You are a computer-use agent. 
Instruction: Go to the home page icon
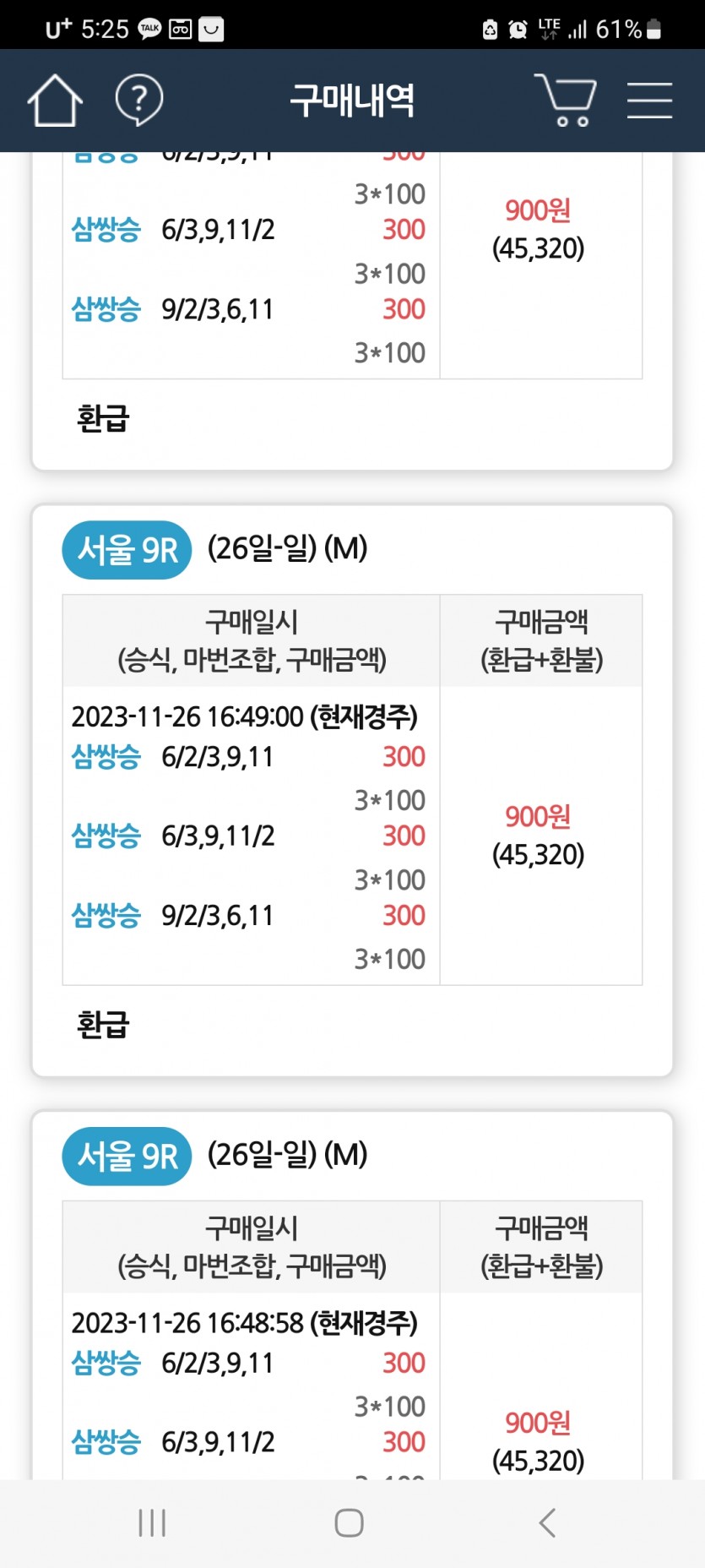[x=55, y=101]
